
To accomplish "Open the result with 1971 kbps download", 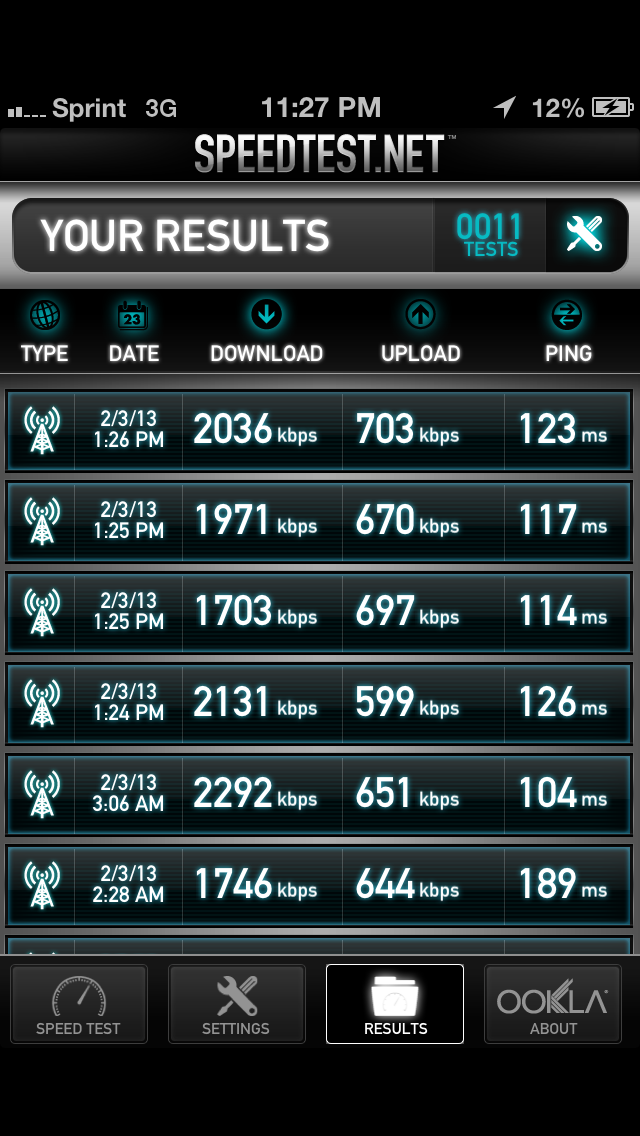I will click(x=319, y=521).
